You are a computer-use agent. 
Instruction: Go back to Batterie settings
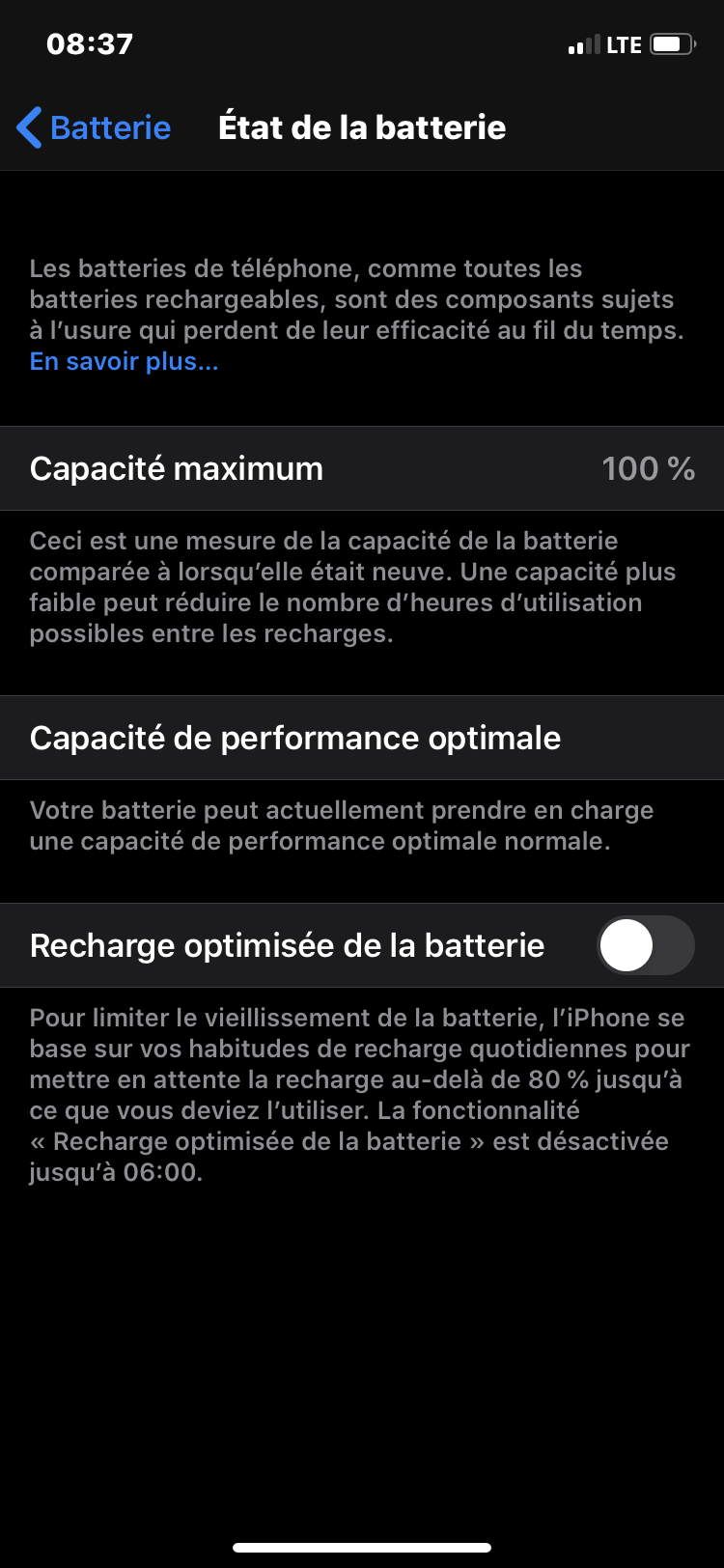click(94, 127)
